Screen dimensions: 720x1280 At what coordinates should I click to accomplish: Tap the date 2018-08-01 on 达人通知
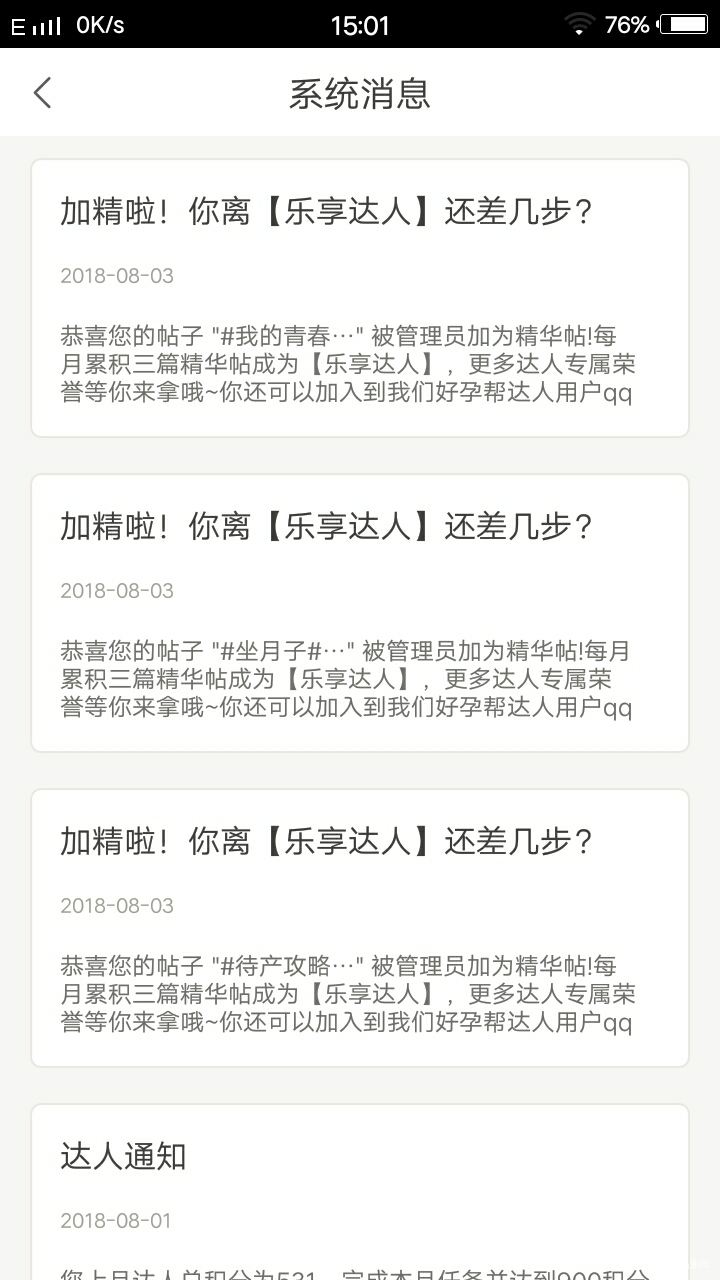[x=116, y=1220]
